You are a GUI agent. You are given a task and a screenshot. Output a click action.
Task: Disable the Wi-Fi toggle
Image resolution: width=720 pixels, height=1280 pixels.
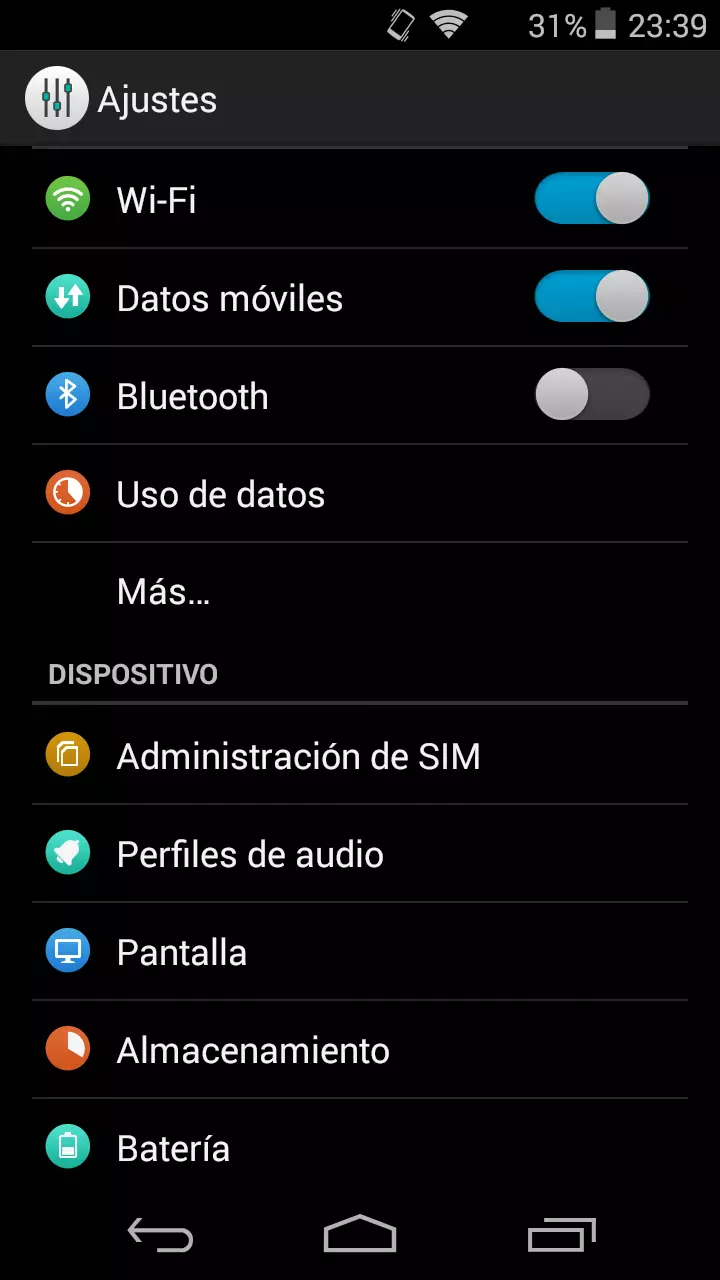(x=592, y=198)
